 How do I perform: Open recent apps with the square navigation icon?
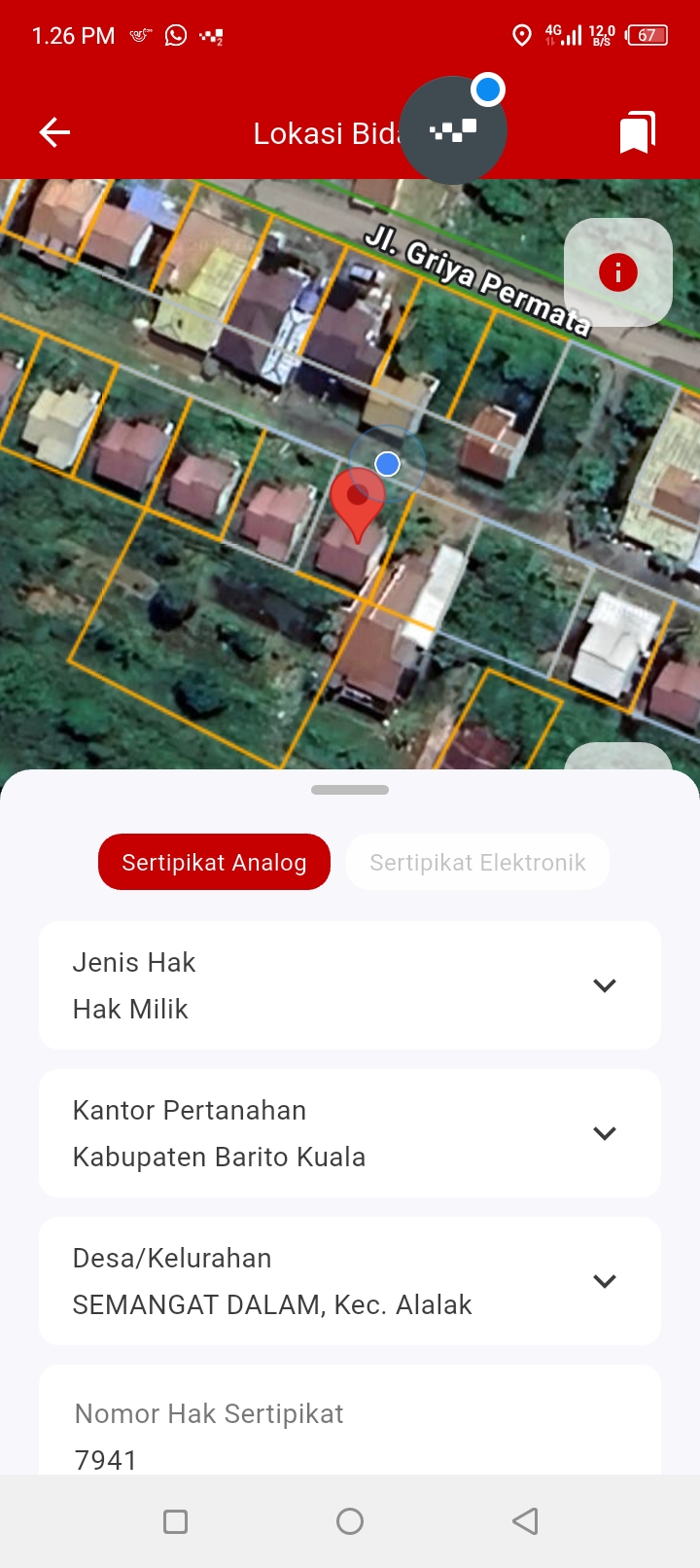(x=175, y=1520)
